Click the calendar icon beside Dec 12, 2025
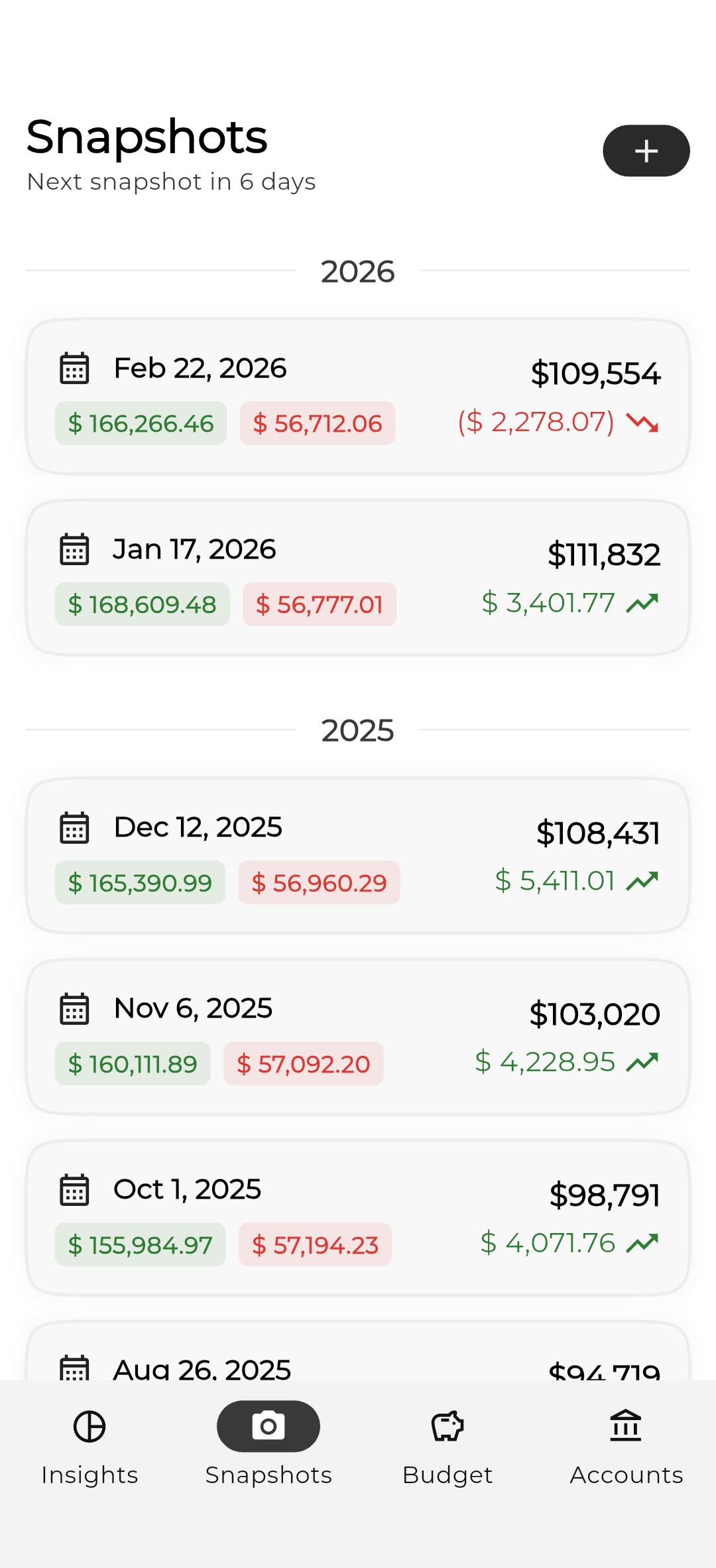The width and height of the screenshot is (716, 1568). point(73,826)
